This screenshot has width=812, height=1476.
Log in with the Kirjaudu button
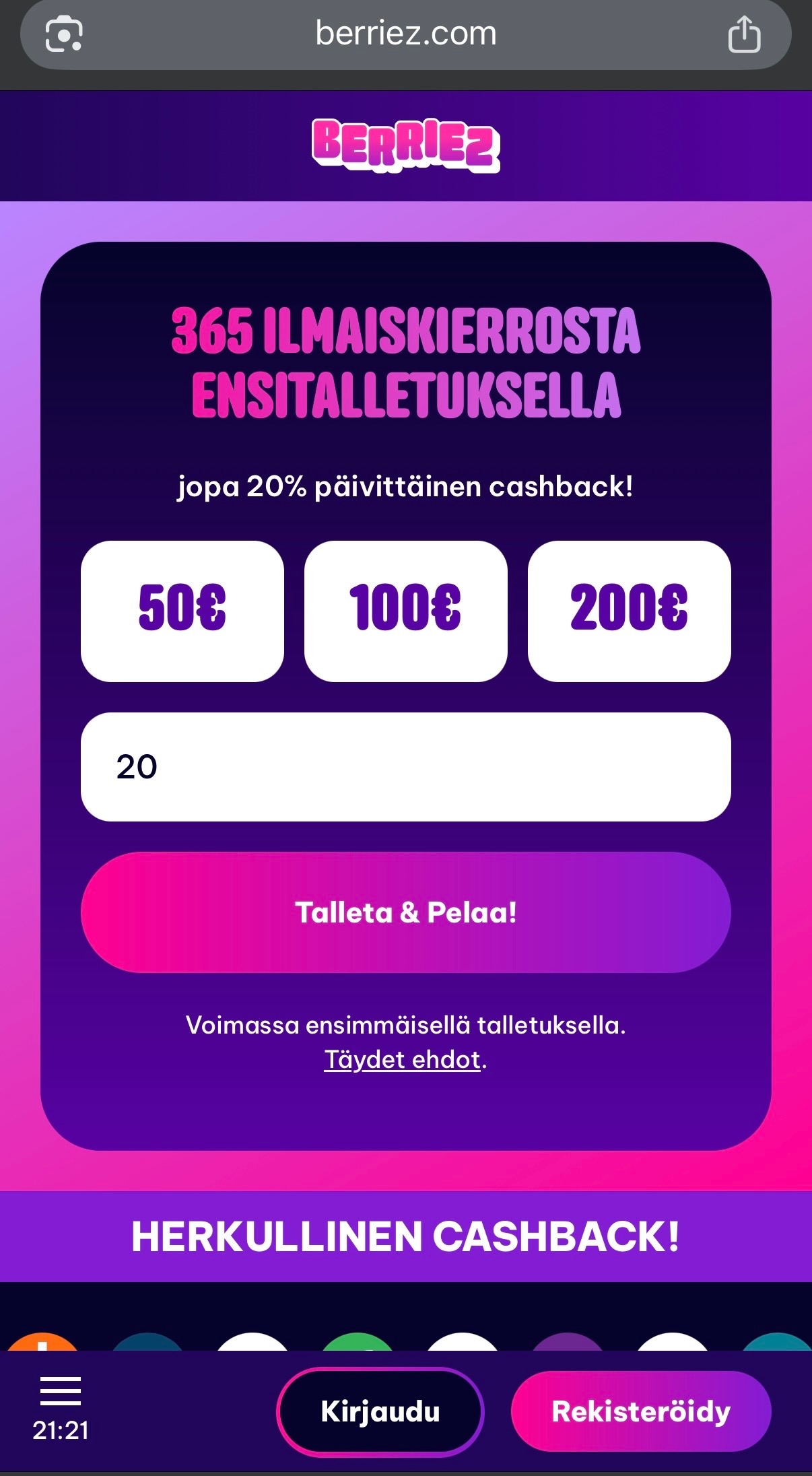pos(380,1411)
